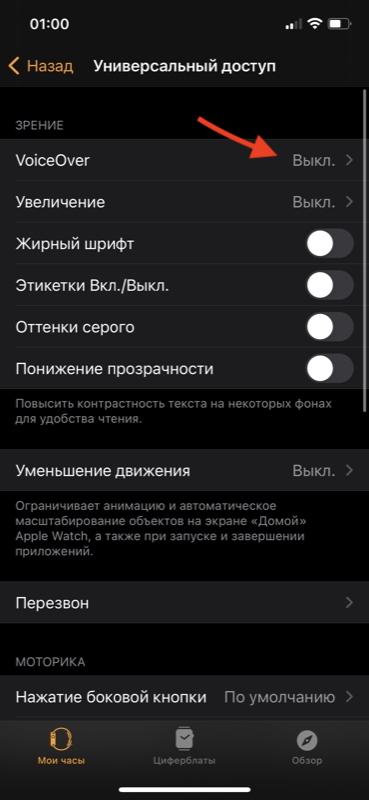The height and width of the screenshot is (800, 369).
Task: Open Уменьшение движения settings
Action: point(184,470)
